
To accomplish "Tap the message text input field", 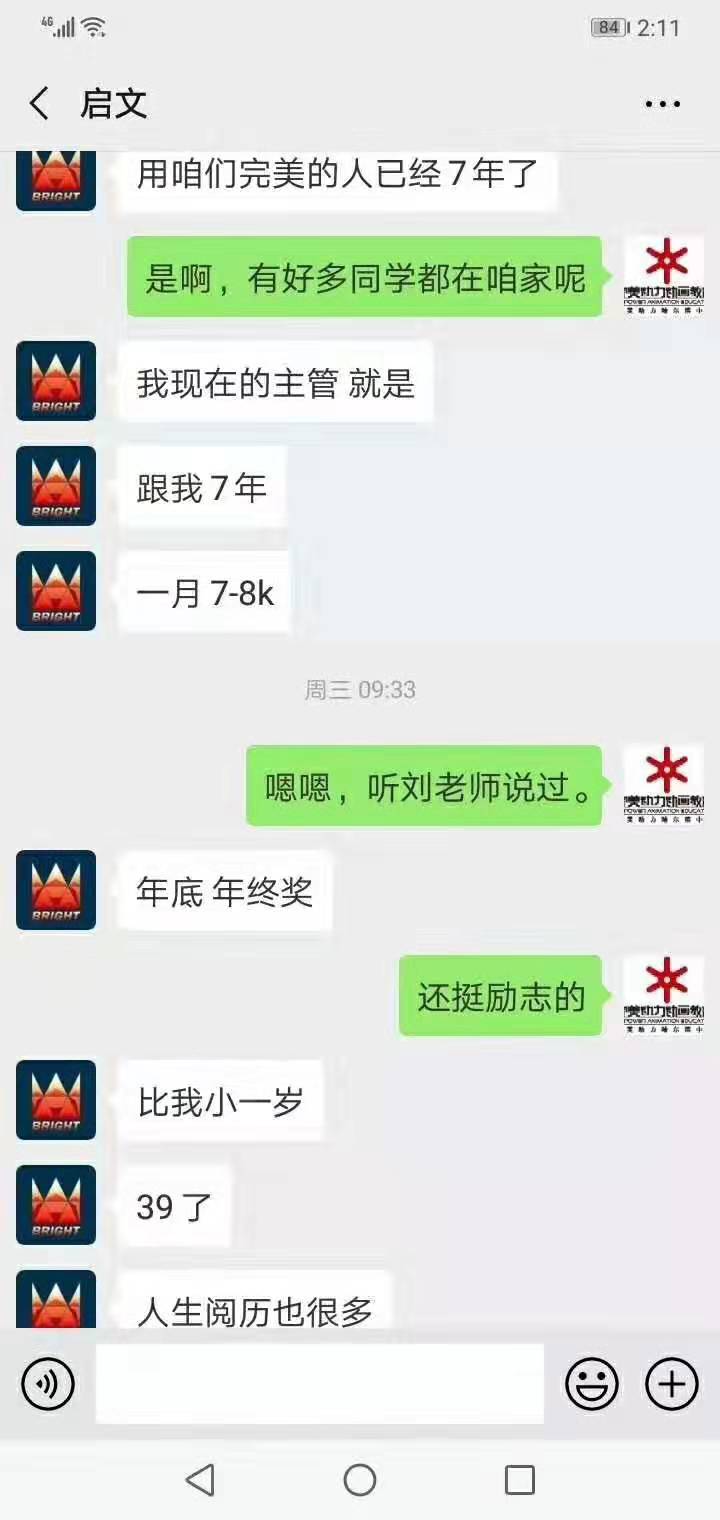I will click(320, 1384).
